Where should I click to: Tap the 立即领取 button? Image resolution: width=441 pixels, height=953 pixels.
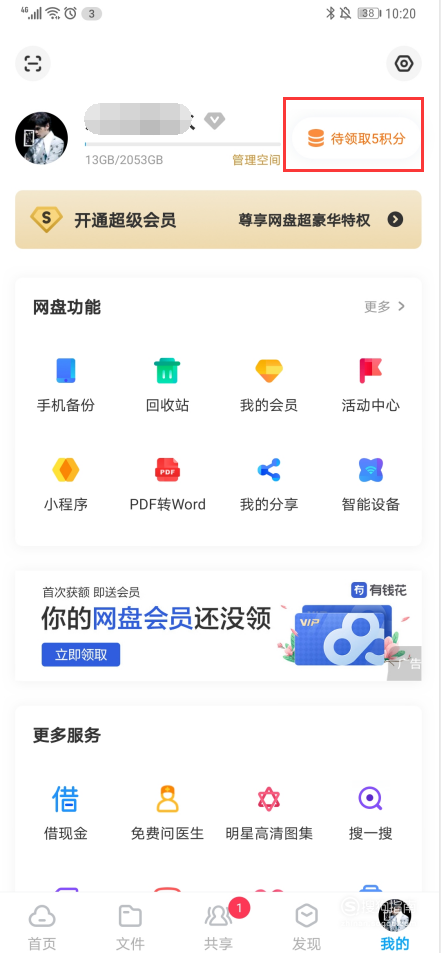click(81, 655)
